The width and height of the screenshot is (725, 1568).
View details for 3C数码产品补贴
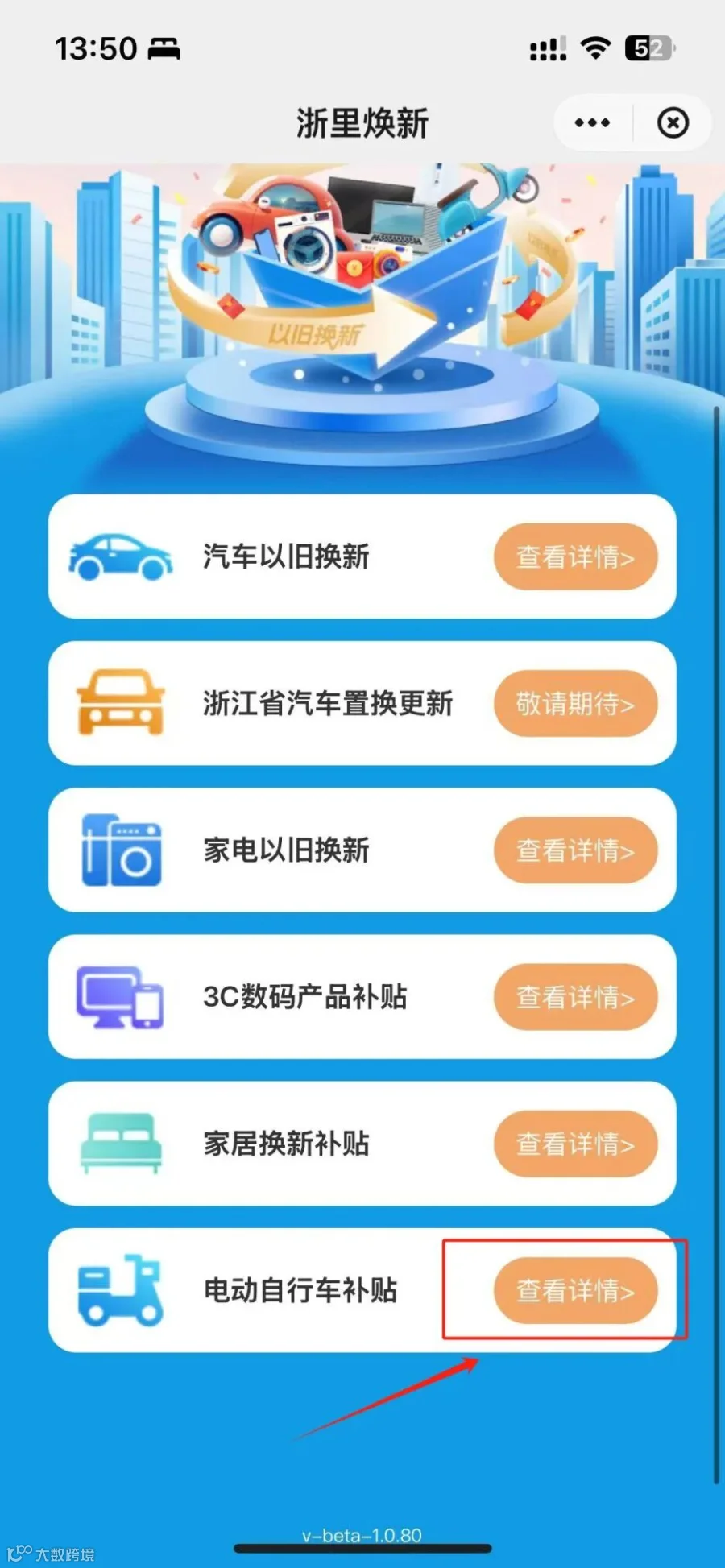point(575,997)
